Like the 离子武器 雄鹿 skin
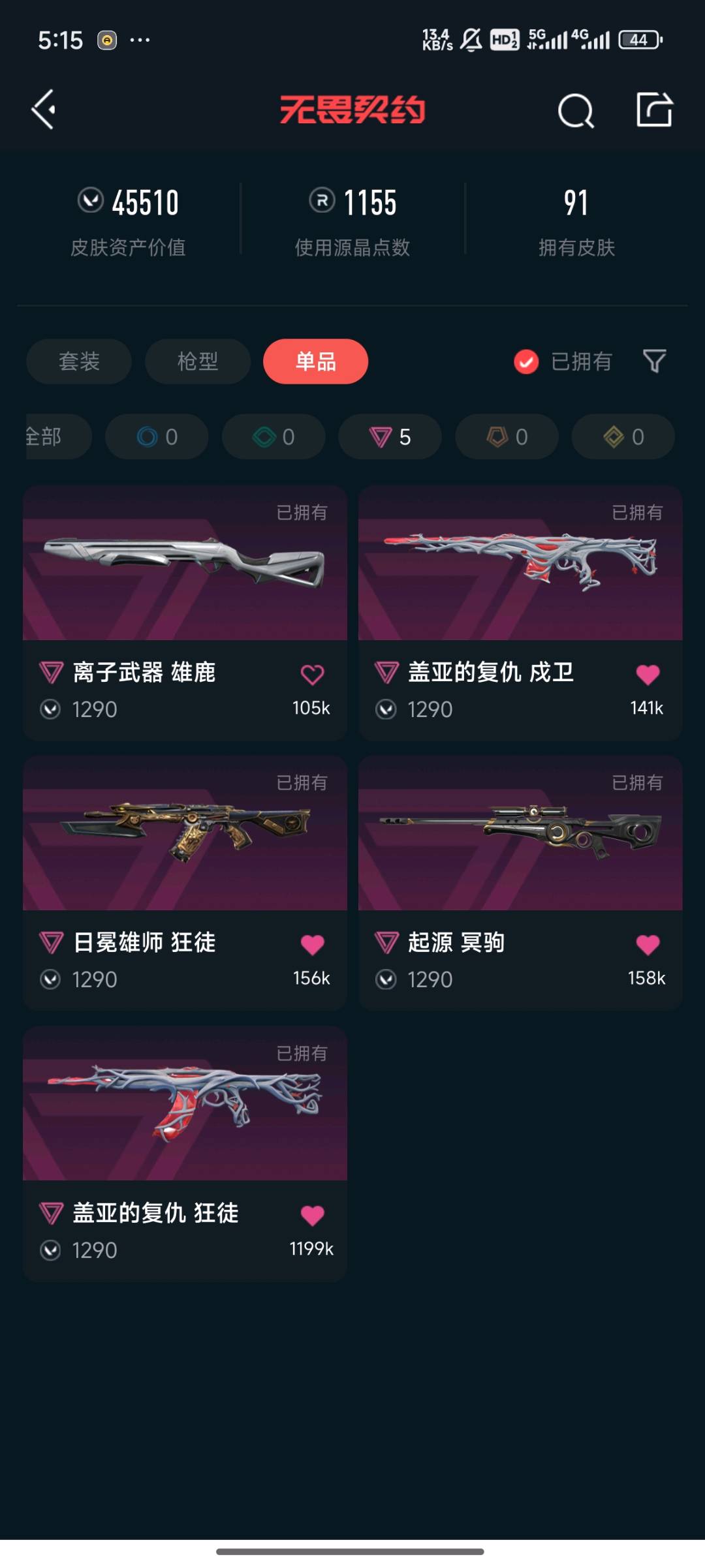705x1568 pixels. tap(312, 674)
